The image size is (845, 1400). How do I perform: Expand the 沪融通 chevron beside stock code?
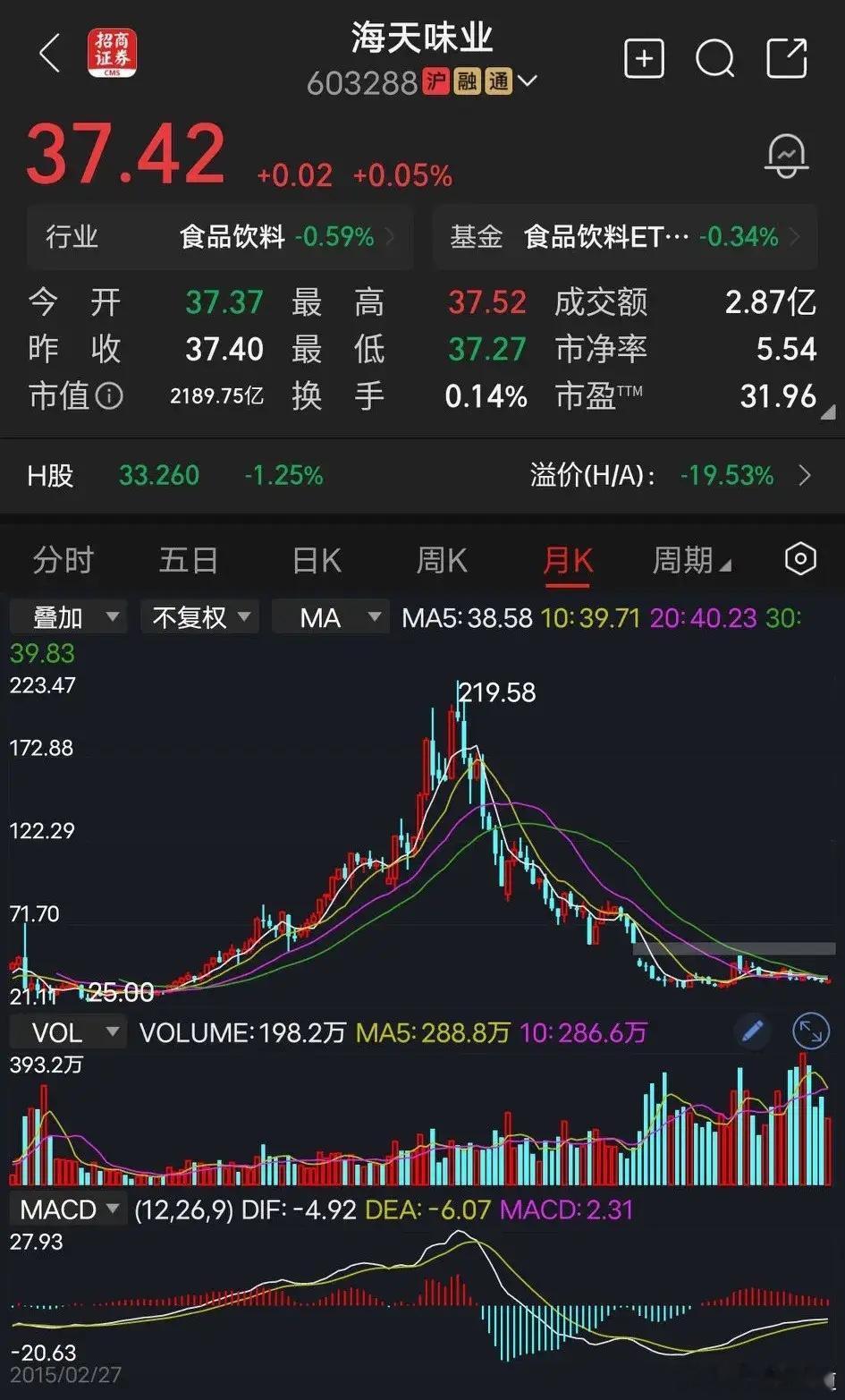(528, 81)
